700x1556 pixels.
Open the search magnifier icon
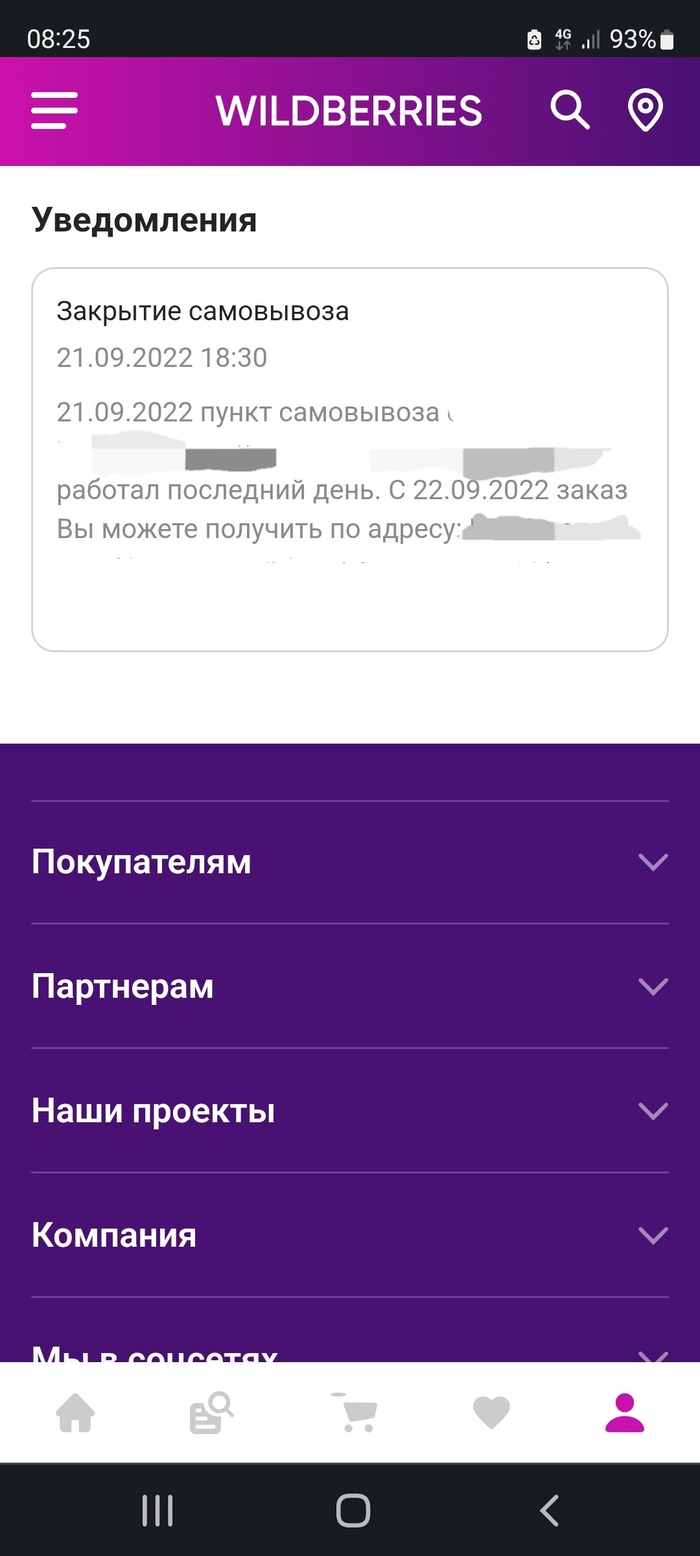570,110
